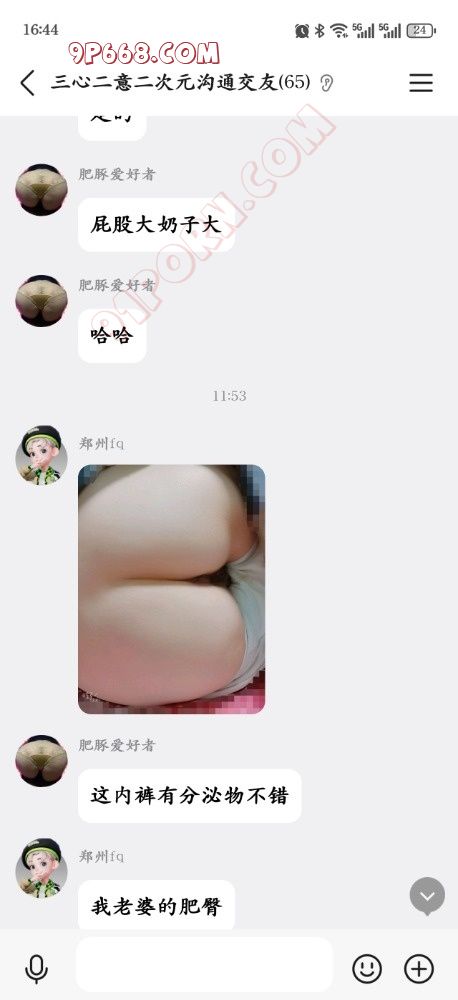Focus the message text input field
The width and height of the screenshot is (458, 1000).
204,964
